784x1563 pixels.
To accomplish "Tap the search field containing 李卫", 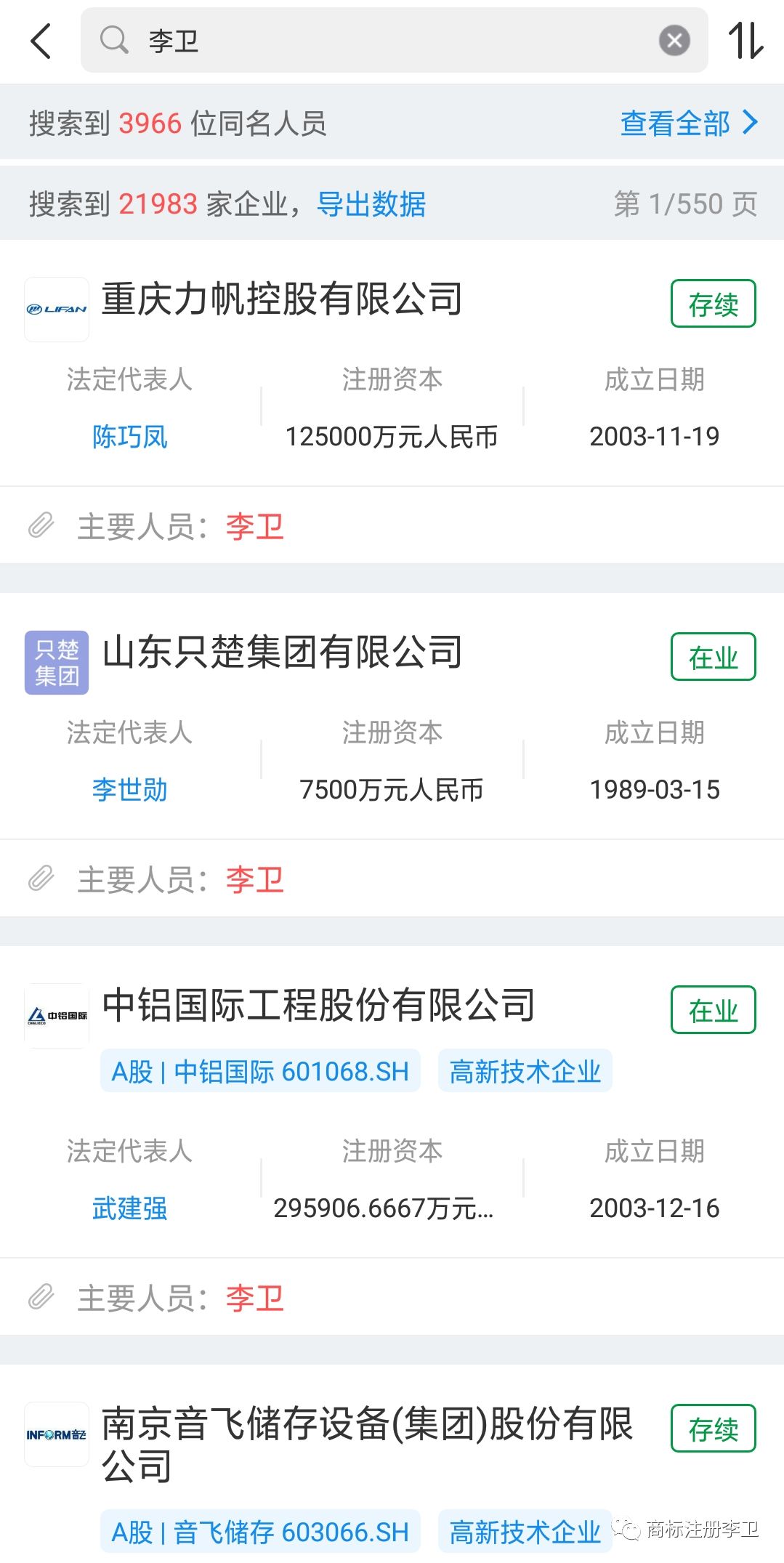I will coord(394,41).
